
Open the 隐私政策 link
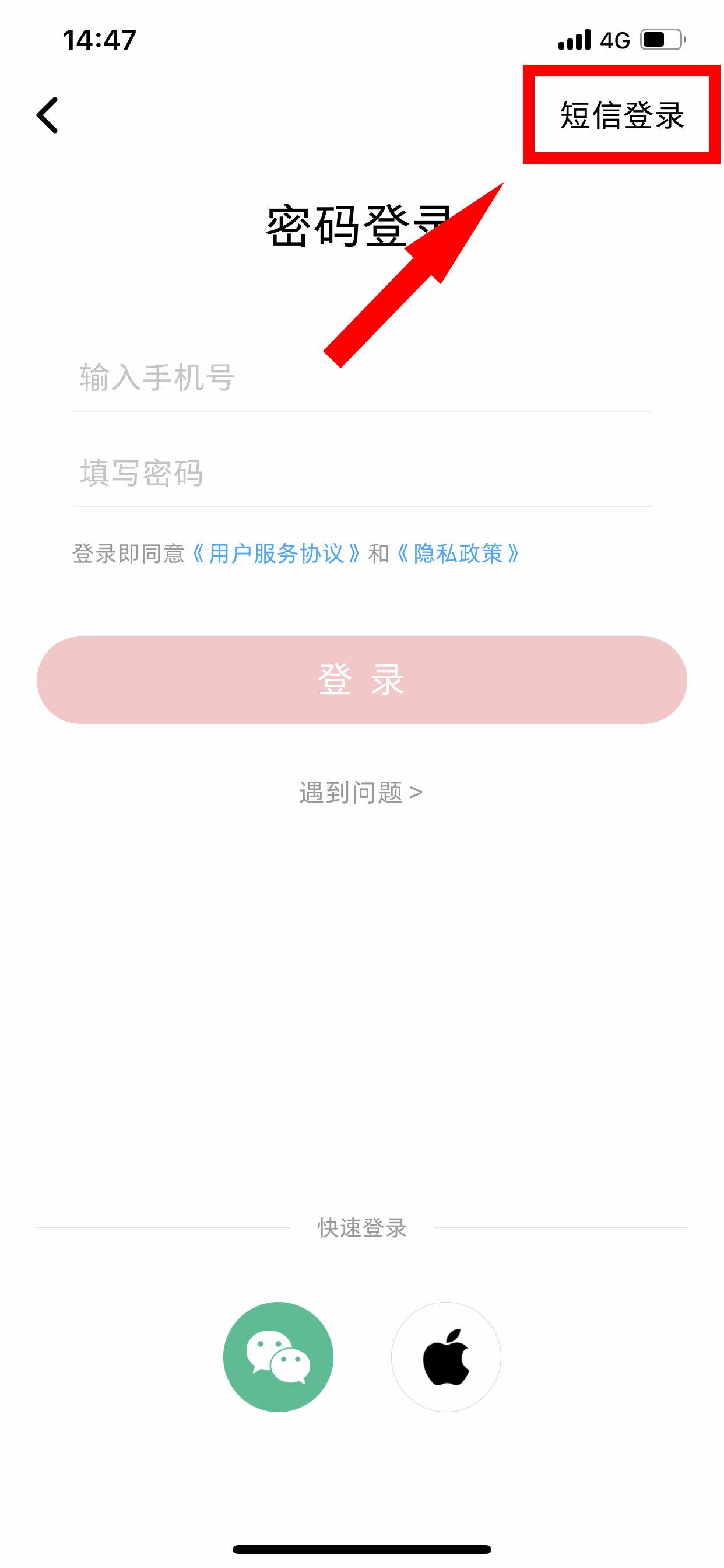[x=458, y=554]
